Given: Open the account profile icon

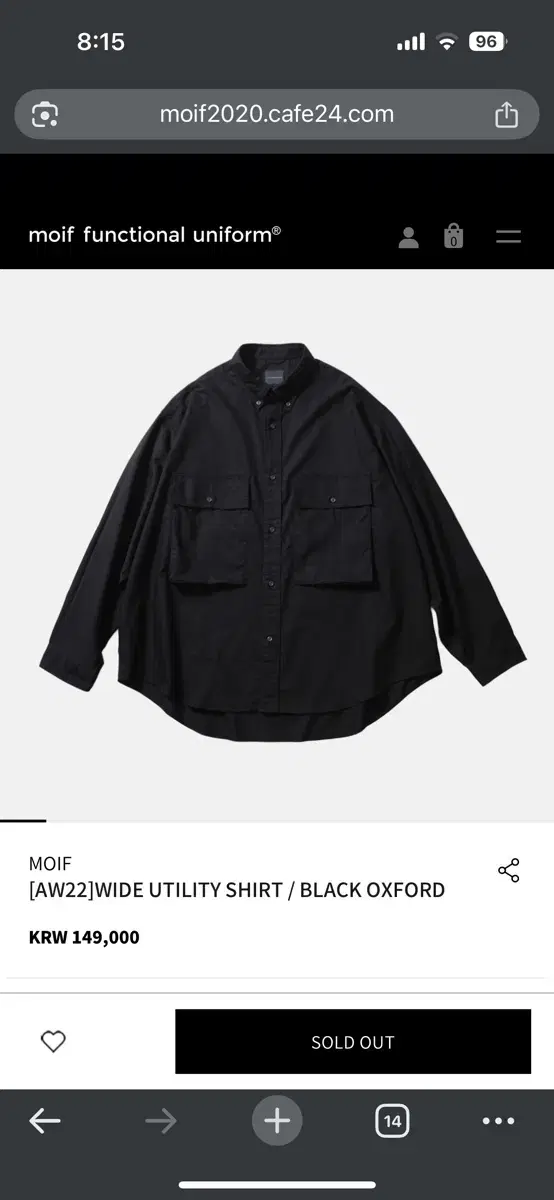Looking at the screenshot, I should point(408,237).
